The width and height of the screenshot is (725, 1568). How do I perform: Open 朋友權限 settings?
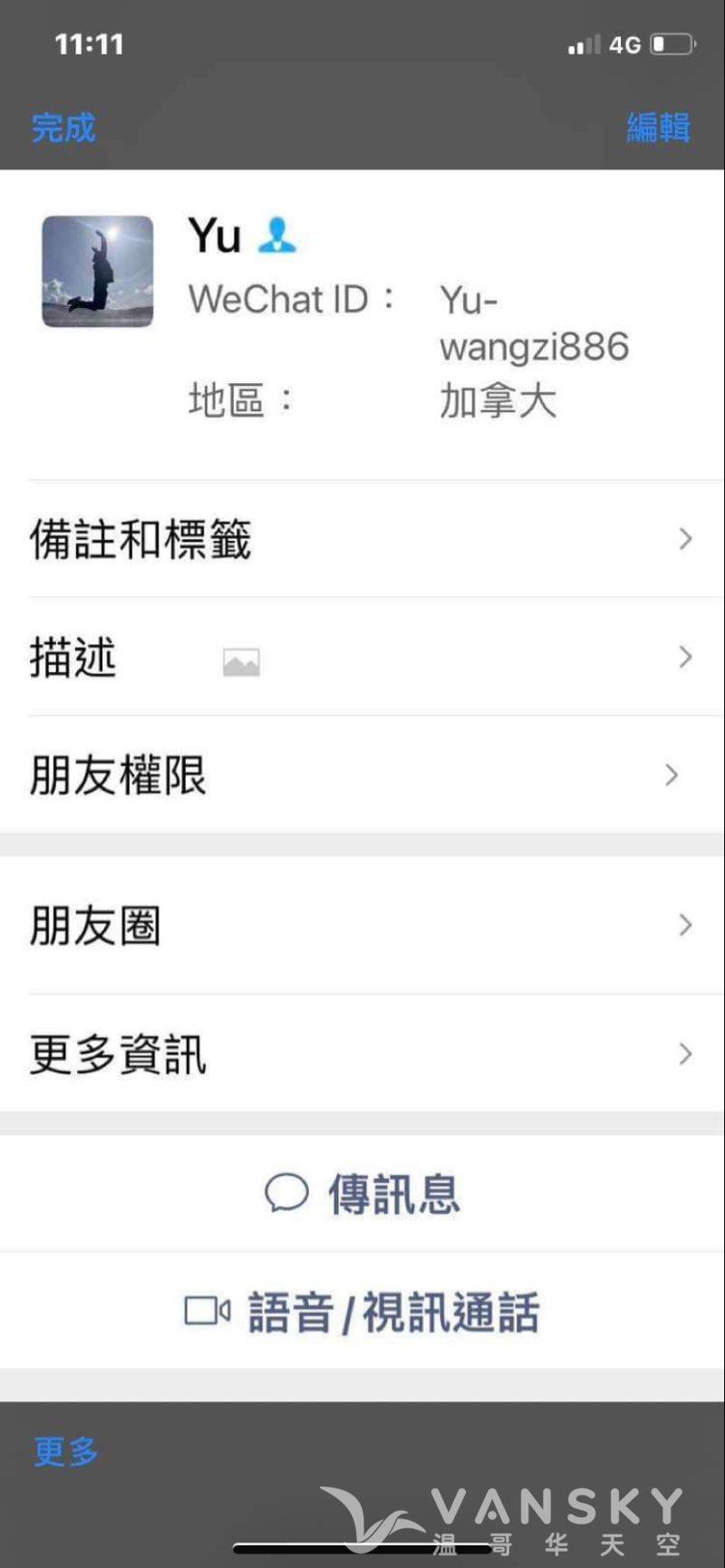pyautogui.click(x=362, y=775)
